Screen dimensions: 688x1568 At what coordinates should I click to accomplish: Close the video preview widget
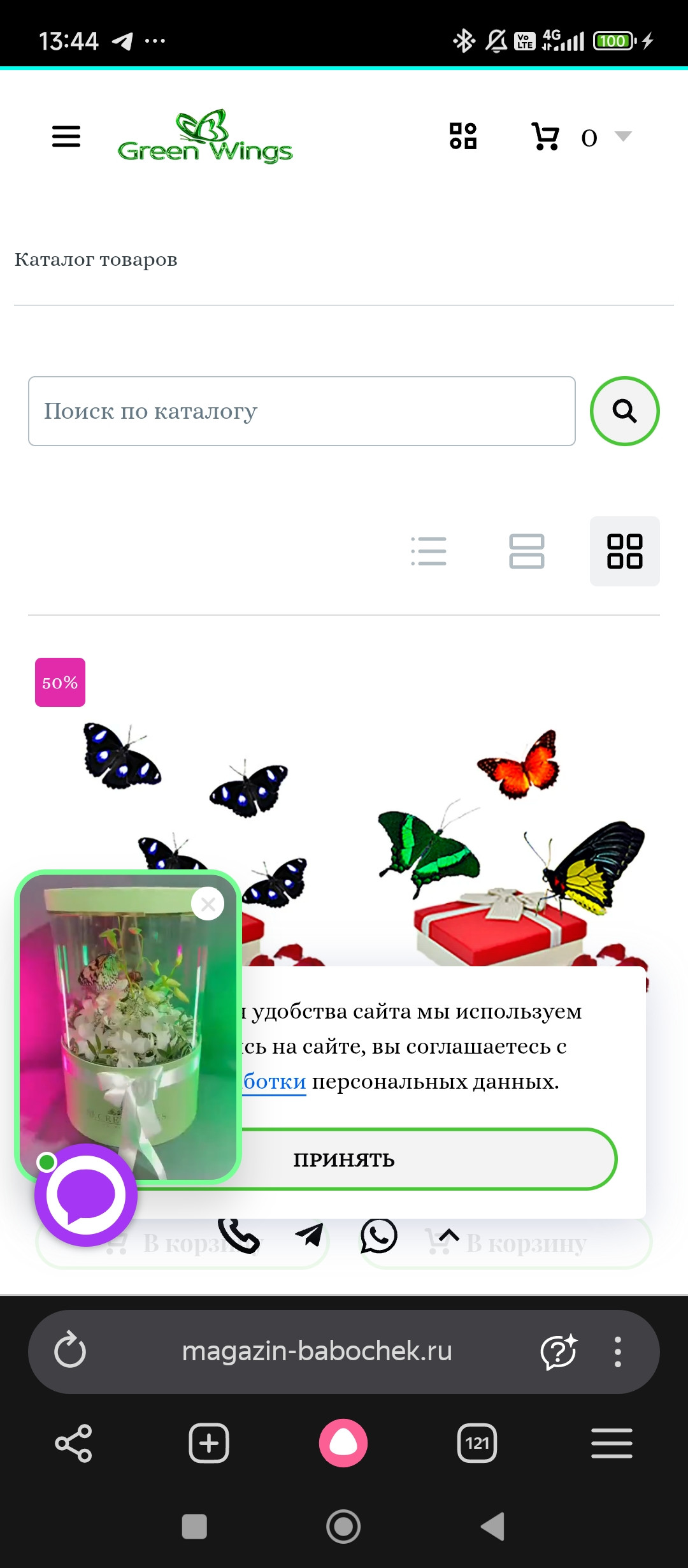coord(208,904)
